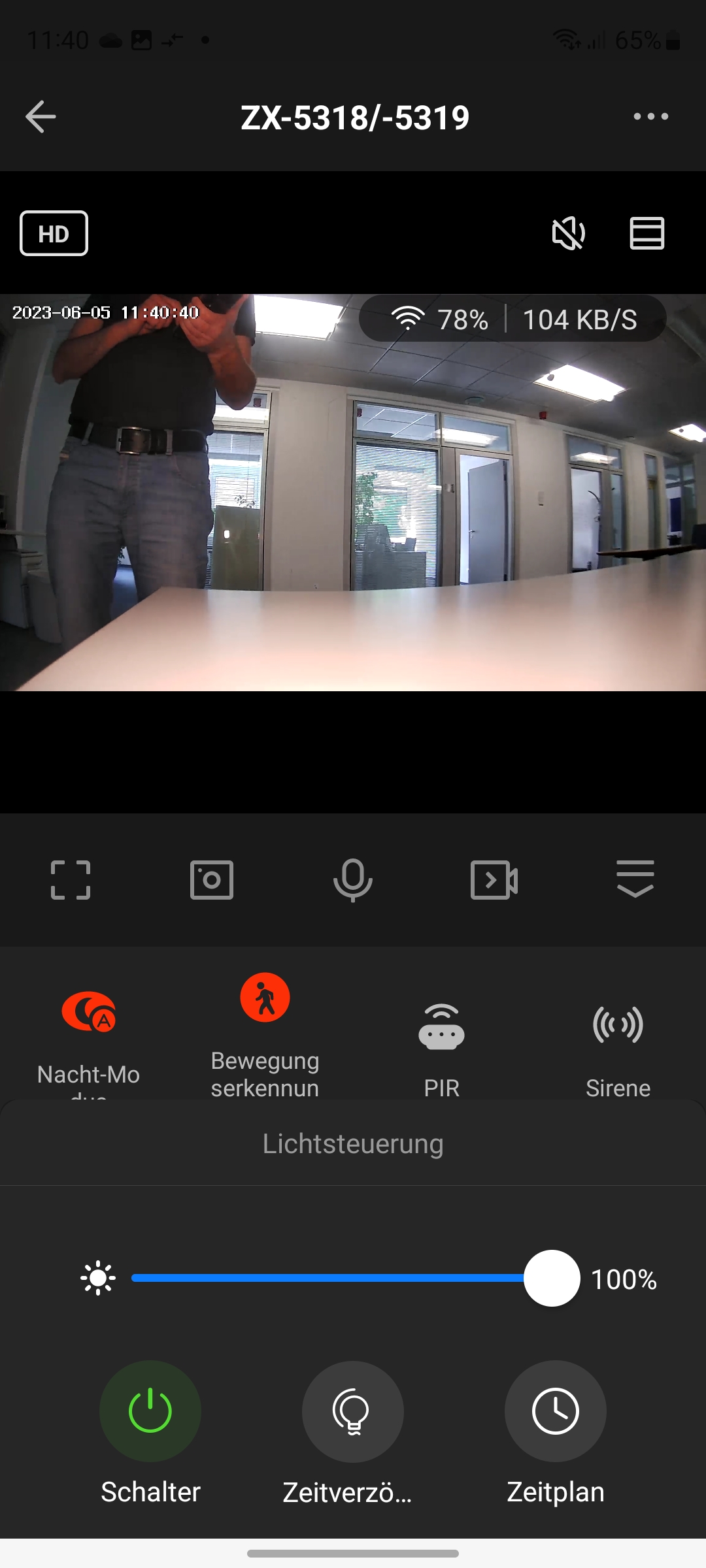Unmute the camera's audio
This screenshot has width=706, height=1568.
(x=568, y=233)
